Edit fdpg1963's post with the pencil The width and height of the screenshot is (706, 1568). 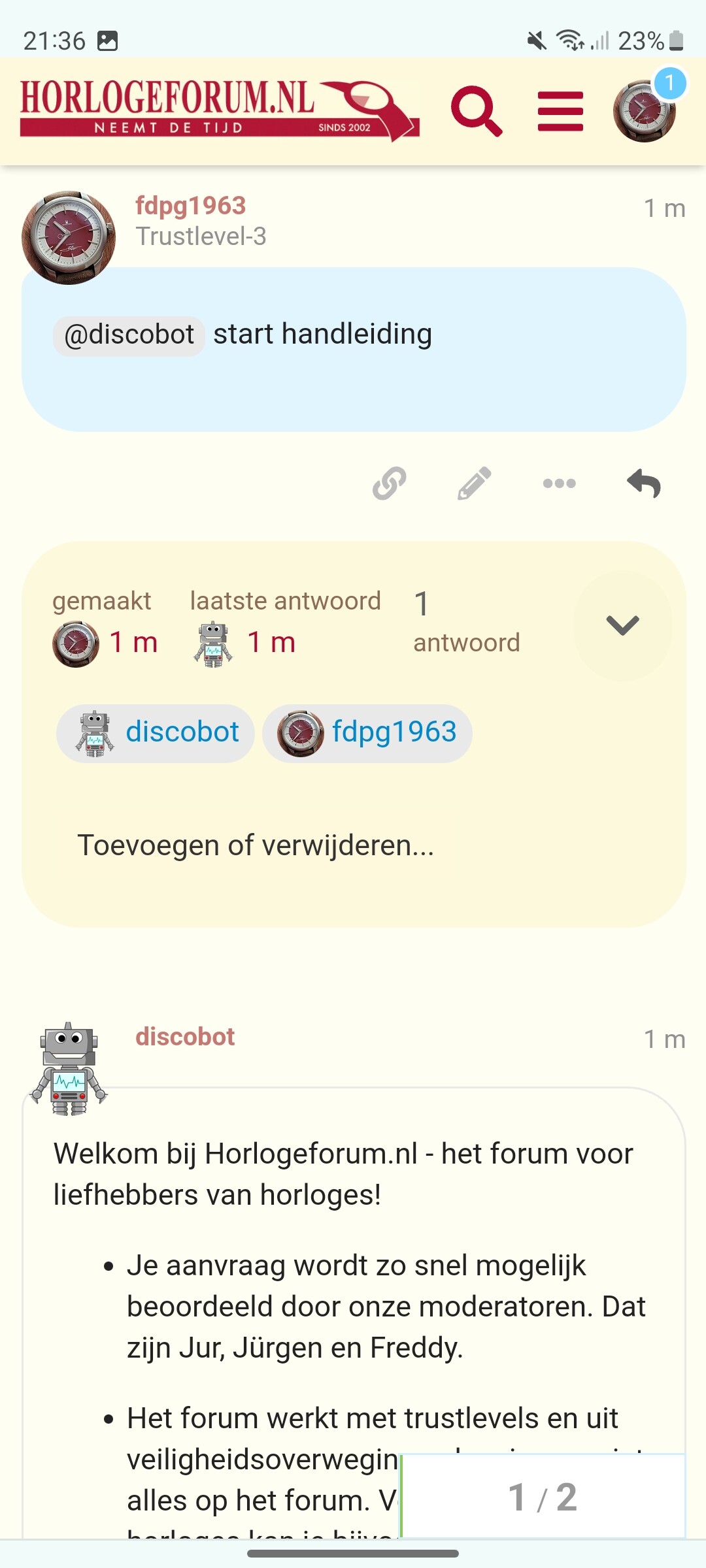tap(475, 483)
